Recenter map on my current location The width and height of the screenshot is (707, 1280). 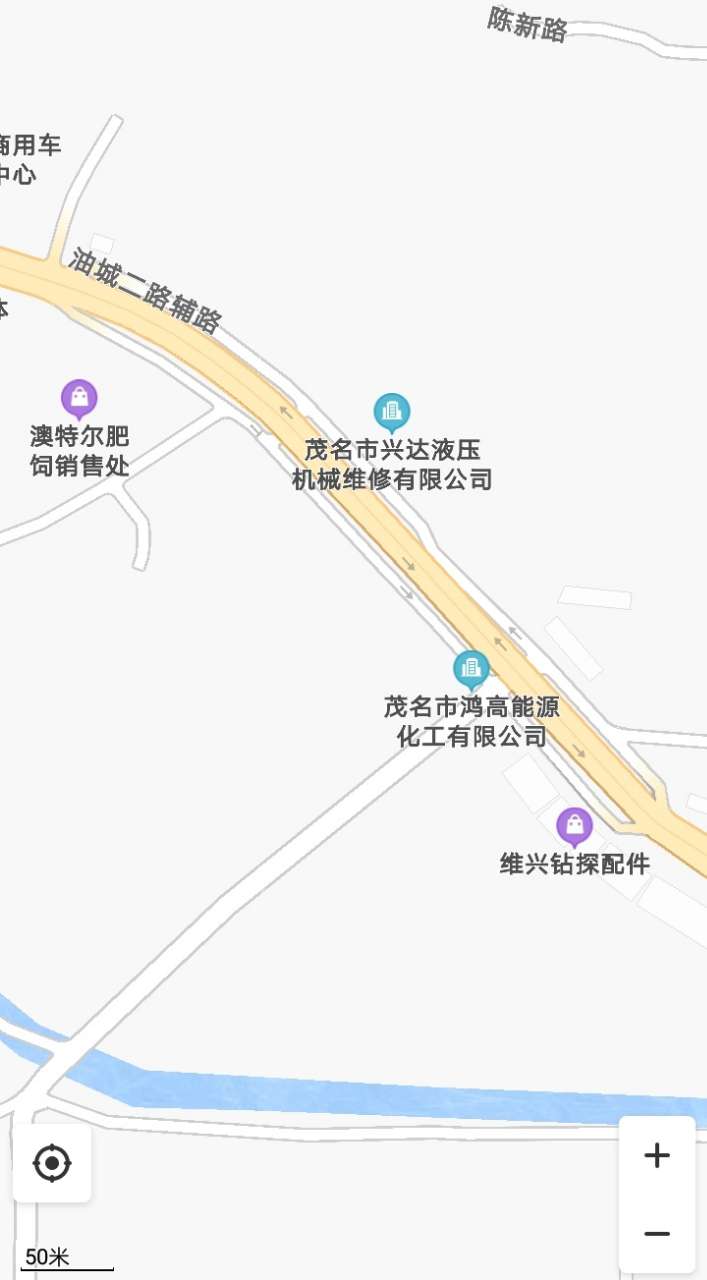click(x=52, y=1163)
